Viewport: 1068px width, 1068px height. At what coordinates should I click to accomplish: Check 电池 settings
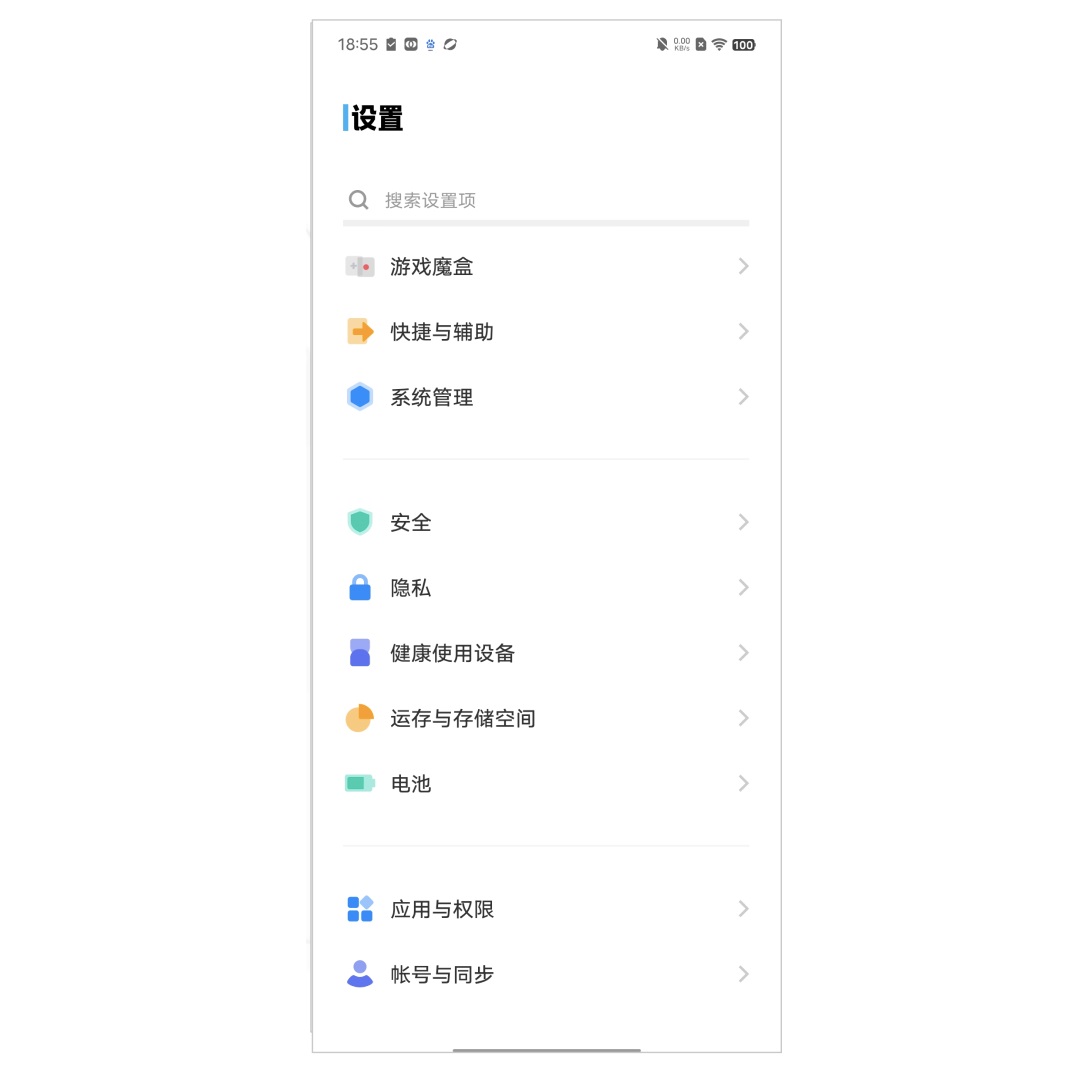coord(545,784)
